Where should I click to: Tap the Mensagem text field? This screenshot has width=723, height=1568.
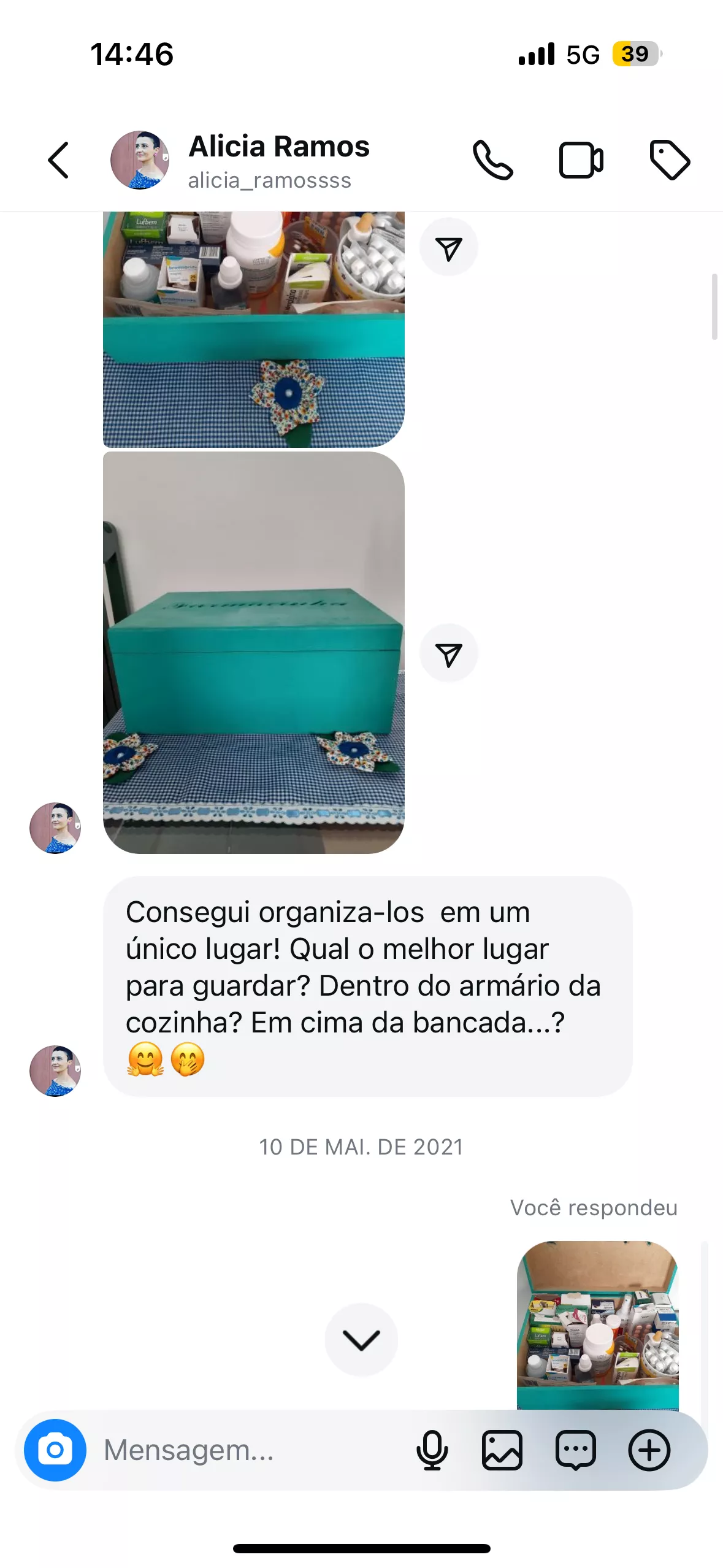pyautogui.click(x=245, y=1450)
